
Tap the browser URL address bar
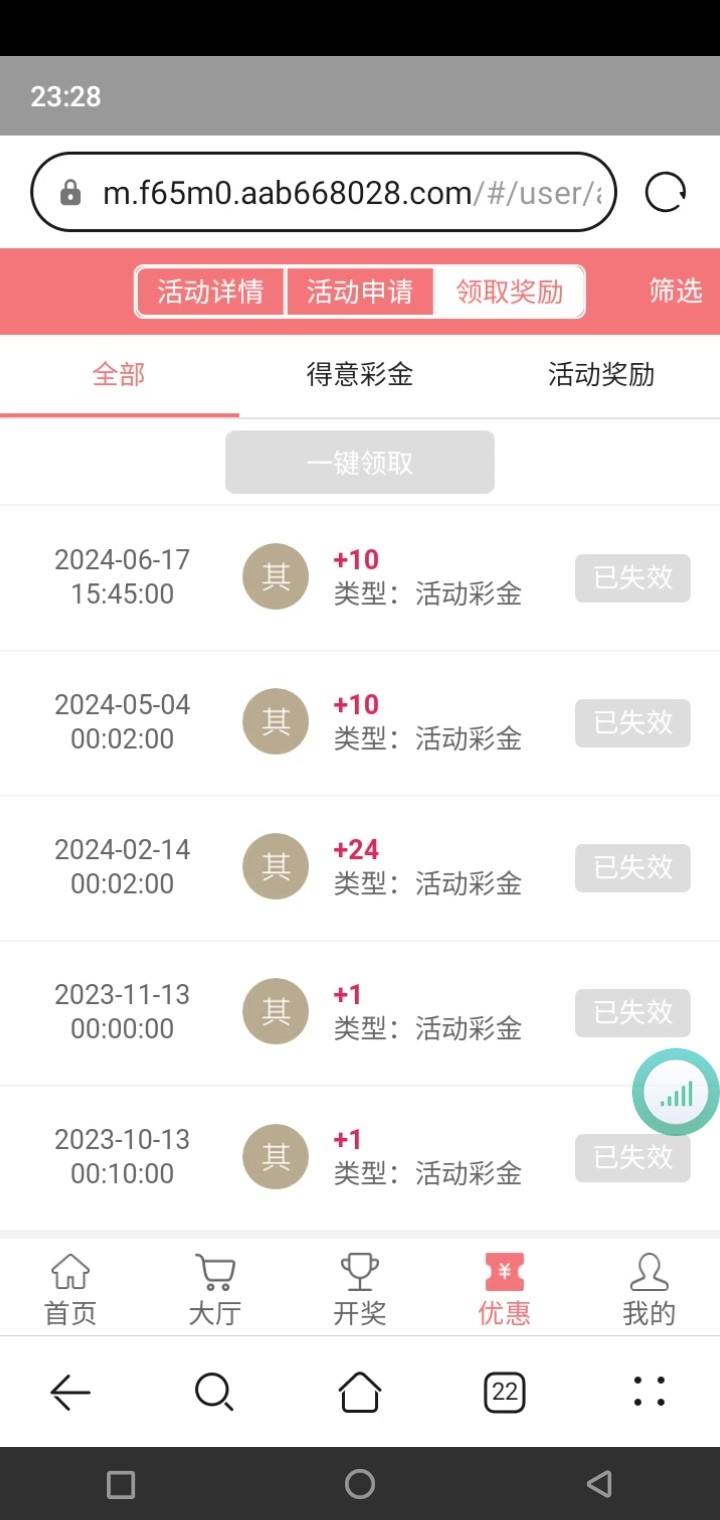(x=324, y=192)
